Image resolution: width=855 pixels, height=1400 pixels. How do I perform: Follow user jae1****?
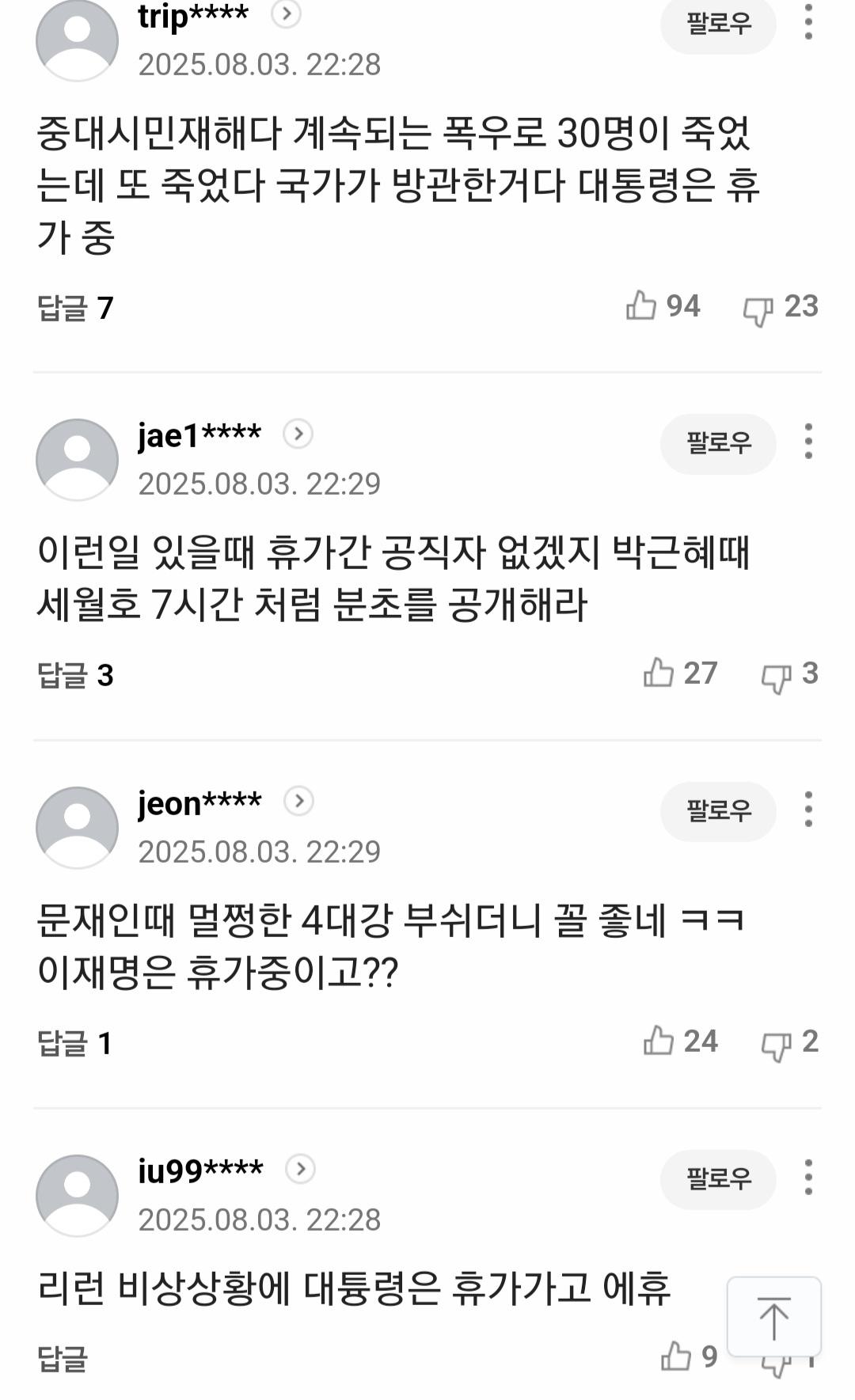[x=718, y=443]
